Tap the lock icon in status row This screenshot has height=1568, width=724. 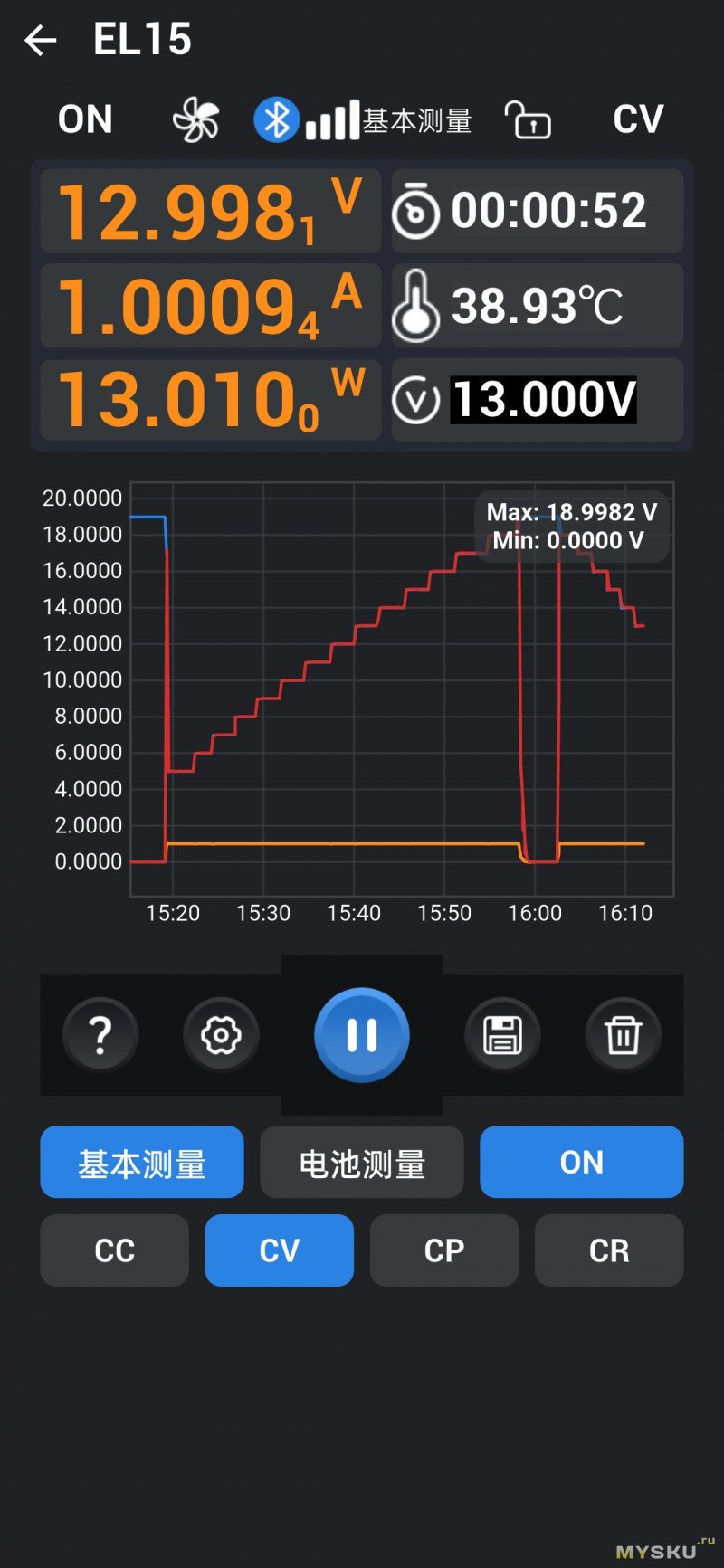click(x=528, y=119)
